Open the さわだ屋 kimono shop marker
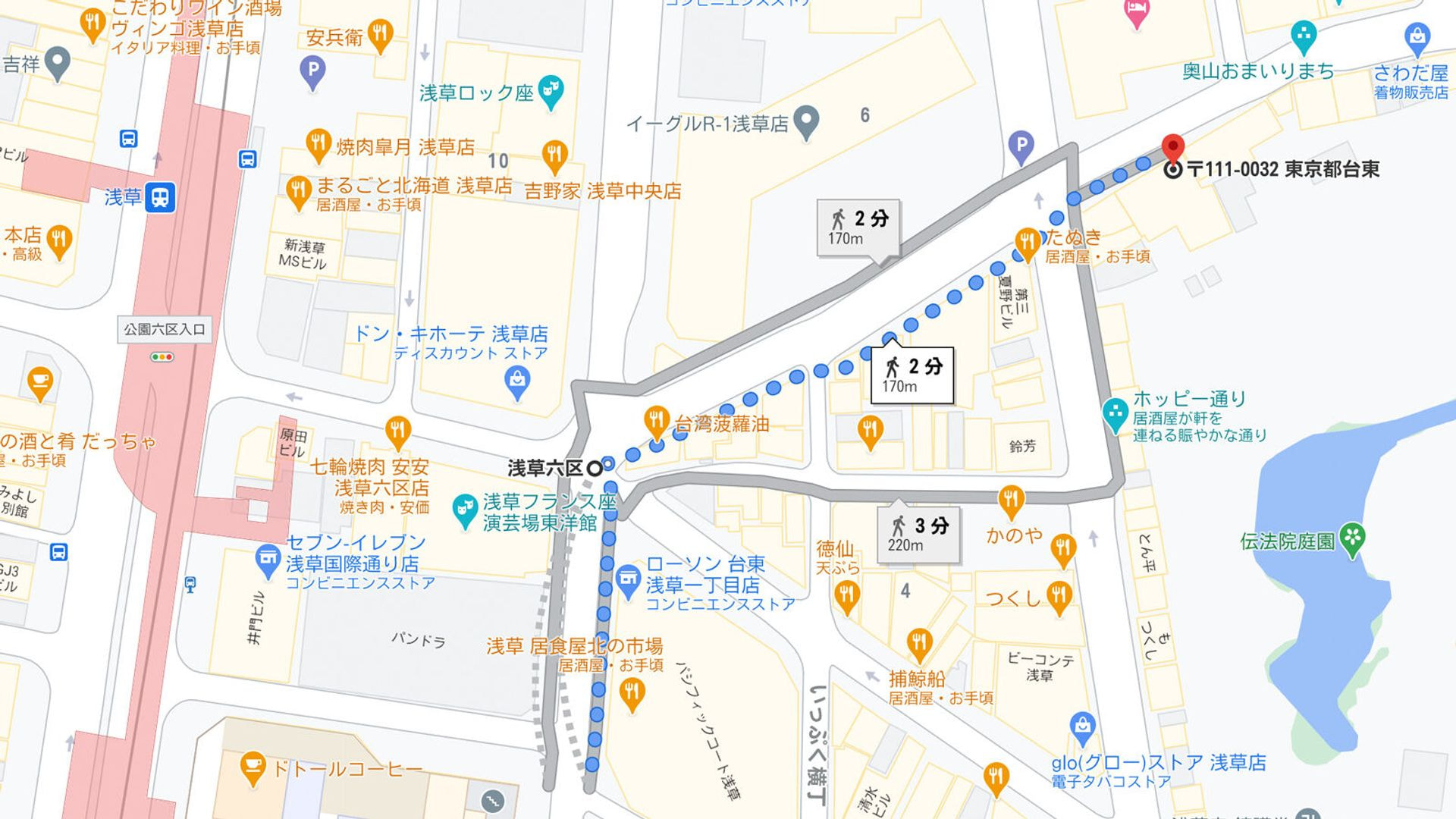The width and height of the screenshot is (1456, 819). click(x=1417, y=36)
